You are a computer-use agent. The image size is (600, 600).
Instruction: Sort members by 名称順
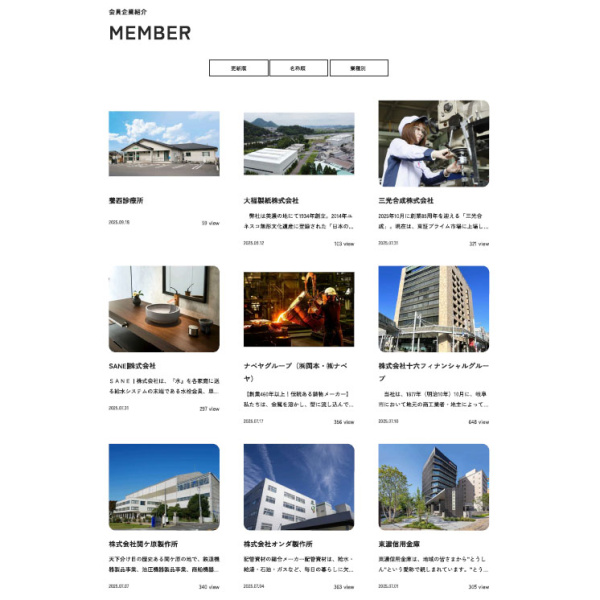[x=298, y=68]
